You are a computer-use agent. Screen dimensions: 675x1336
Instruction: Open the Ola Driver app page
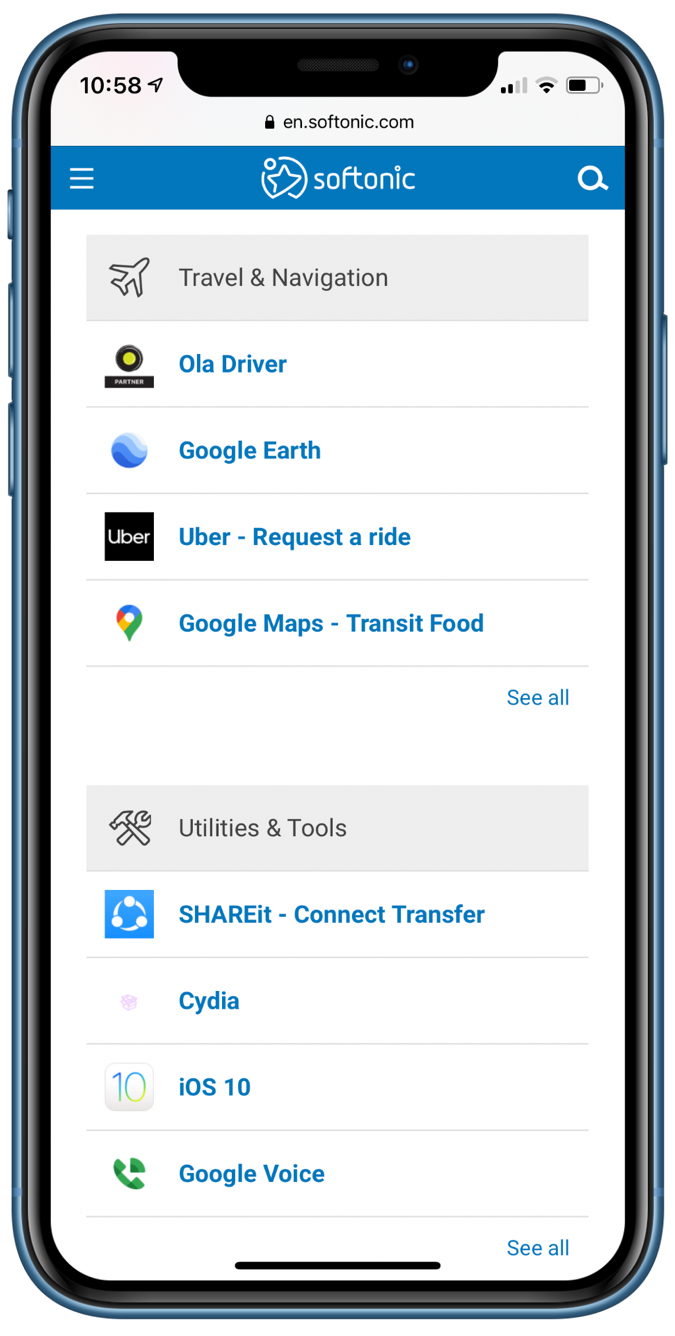pos(337,364)
